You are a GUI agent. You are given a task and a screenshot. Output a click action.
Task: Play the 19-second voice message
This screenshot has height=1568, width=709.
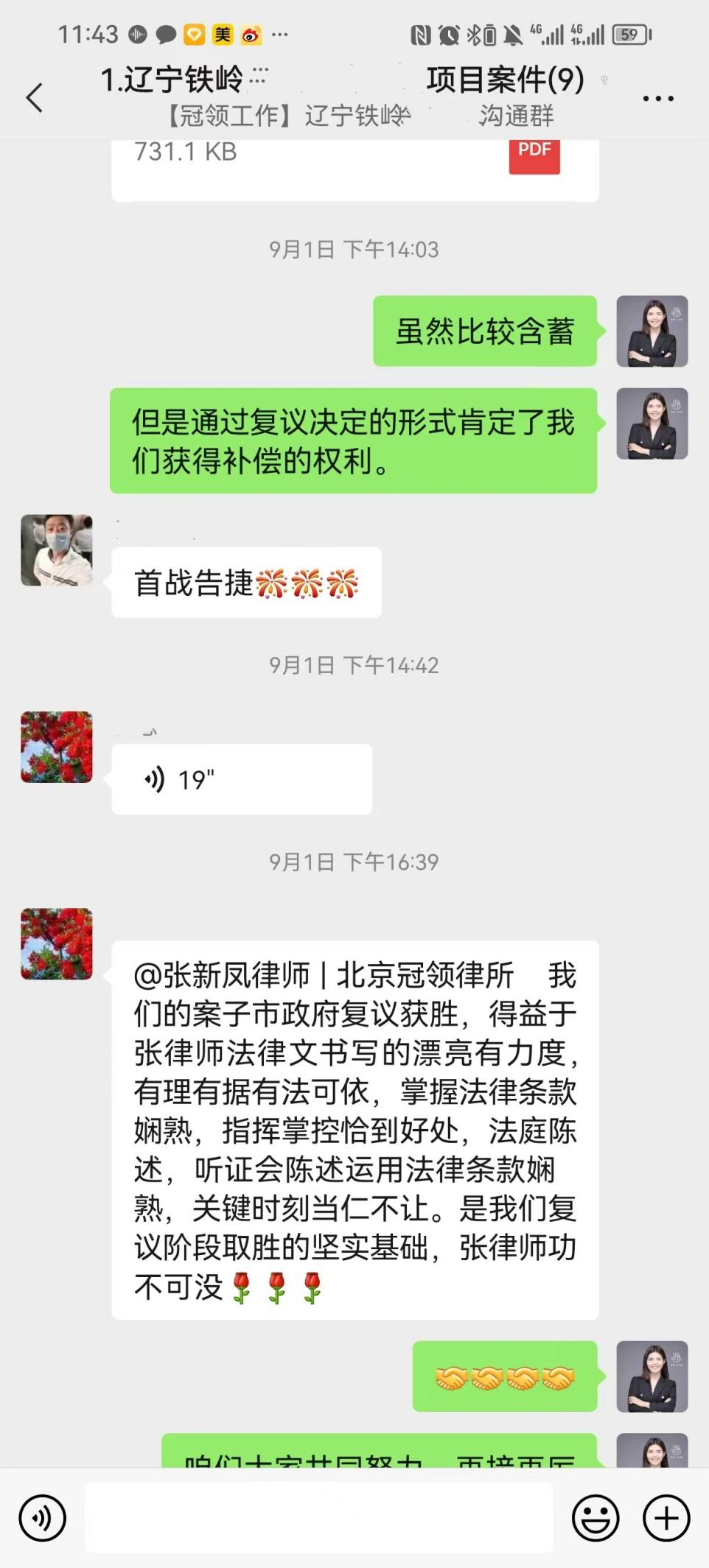click(241, 779)
